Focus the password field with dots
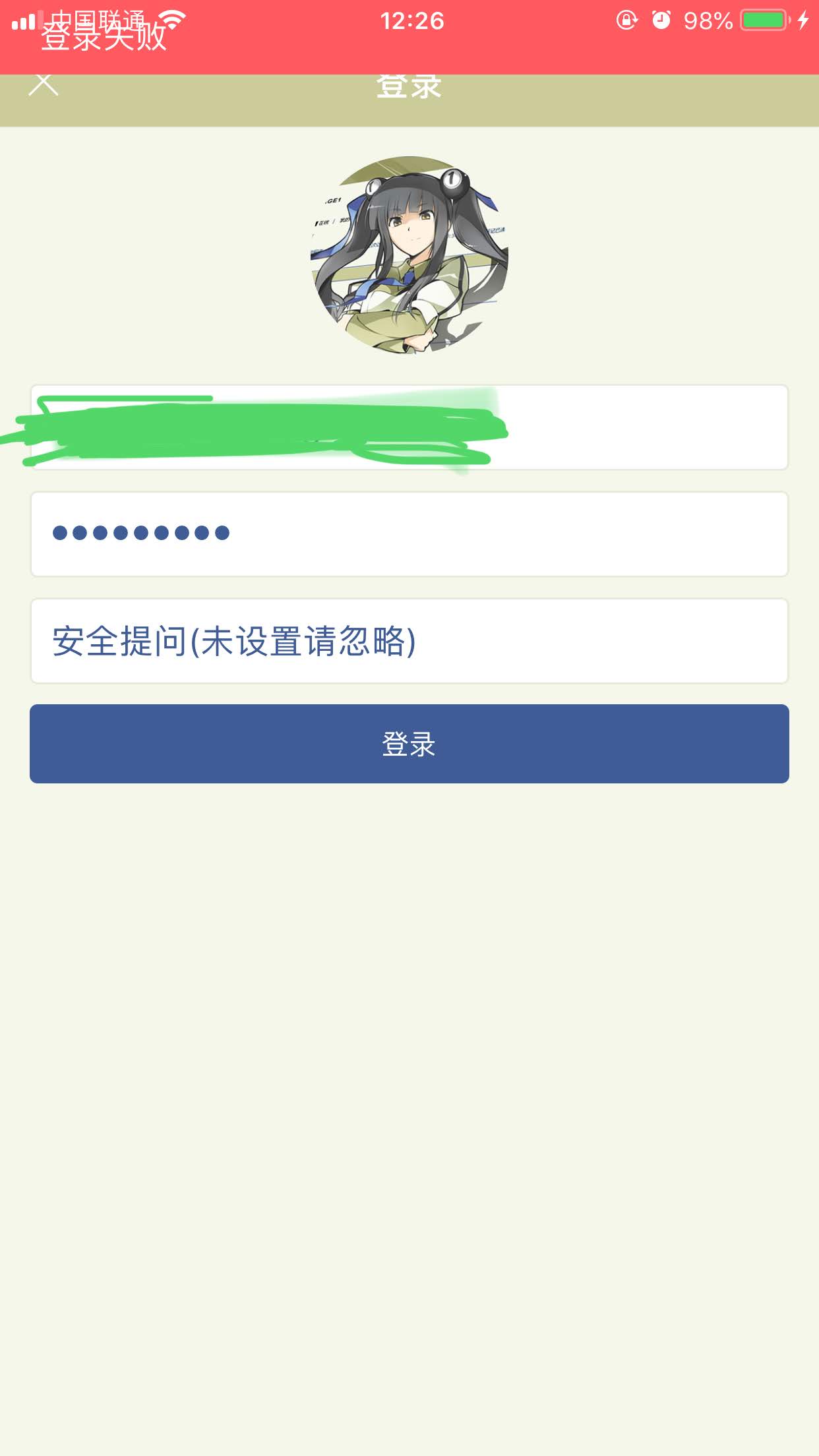This screenshot has height=1456, width=819. coord(409,534)
